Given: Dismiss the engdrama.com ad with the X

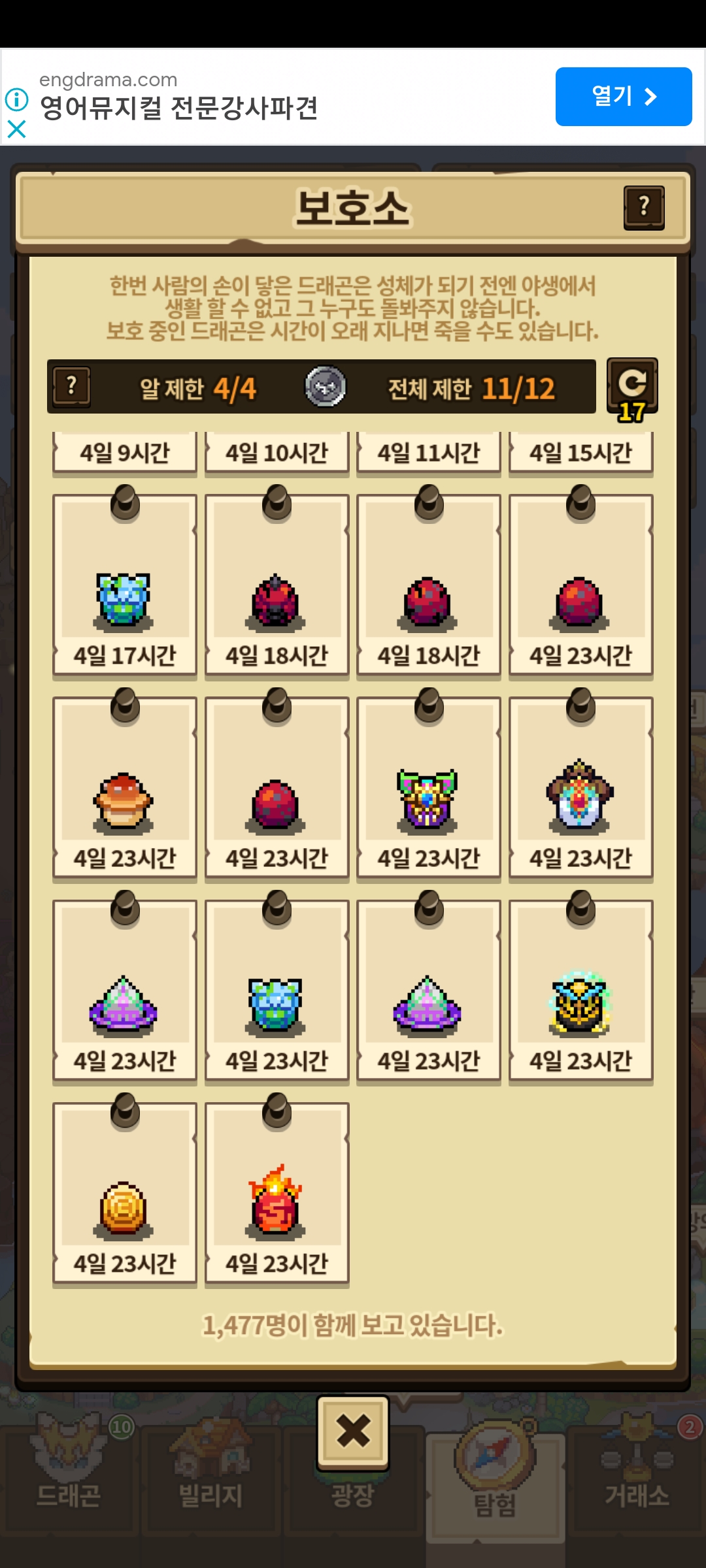Looking at the screenshot, I should 16,129.
